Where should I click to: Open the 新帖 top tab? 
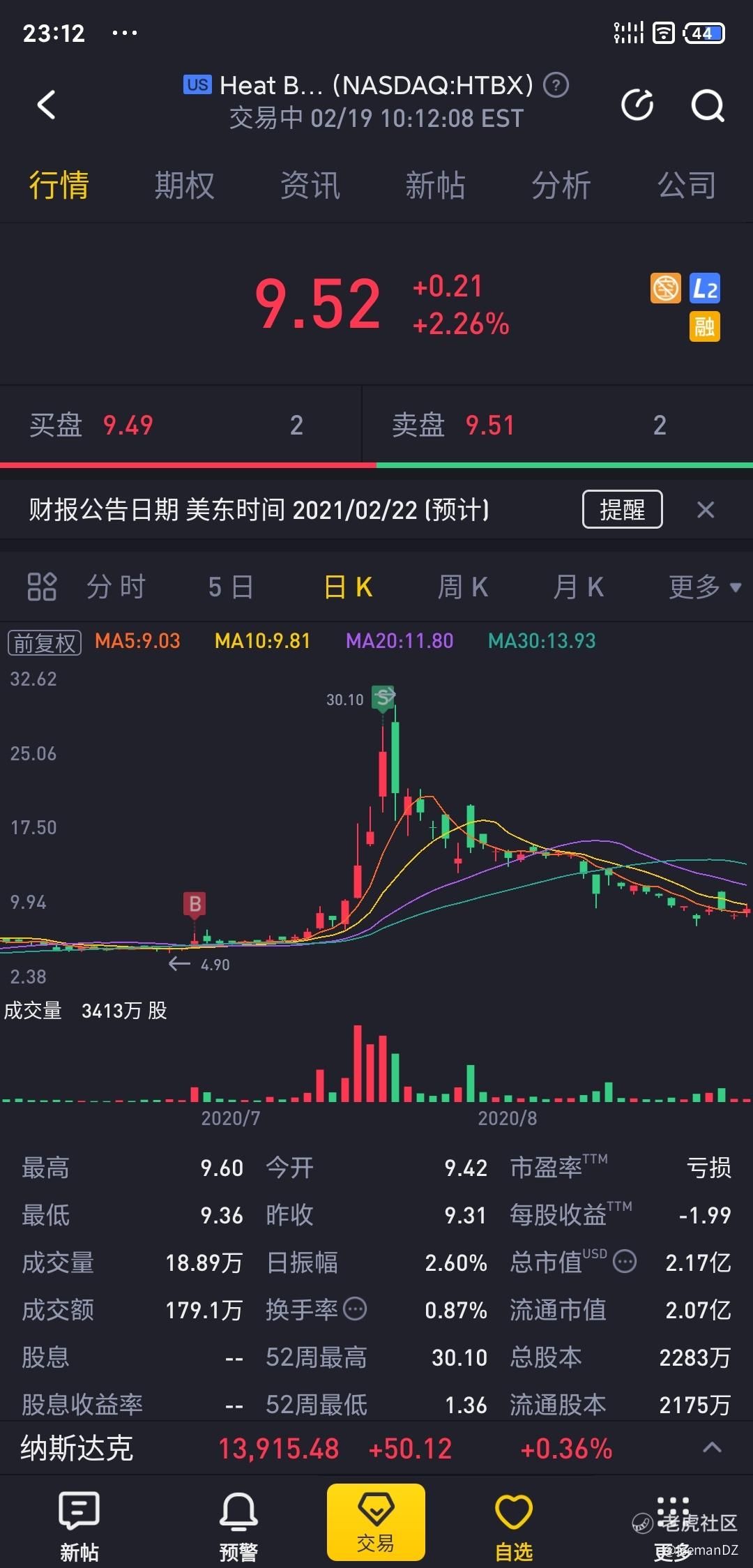point(435,185)
